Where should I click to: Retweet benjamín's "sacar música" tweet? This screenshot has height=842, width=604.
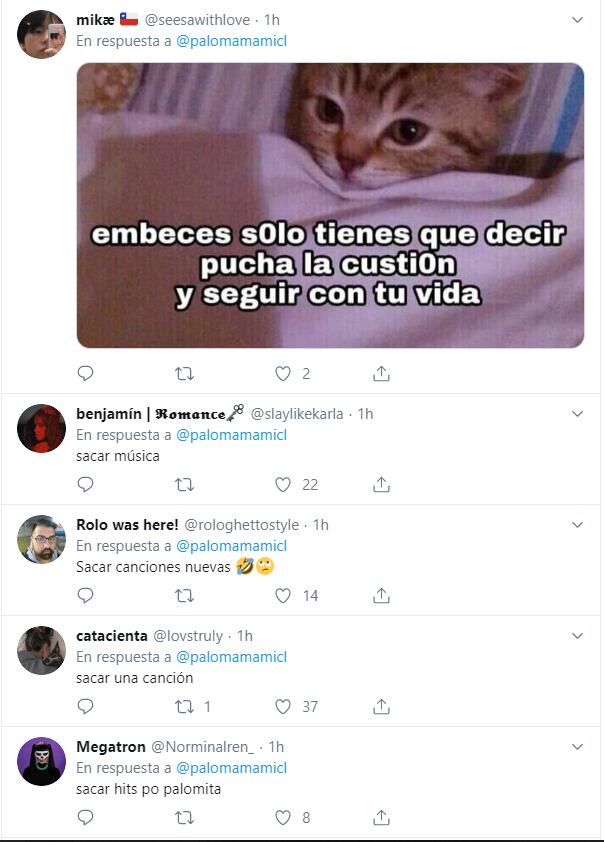point(184,484)
